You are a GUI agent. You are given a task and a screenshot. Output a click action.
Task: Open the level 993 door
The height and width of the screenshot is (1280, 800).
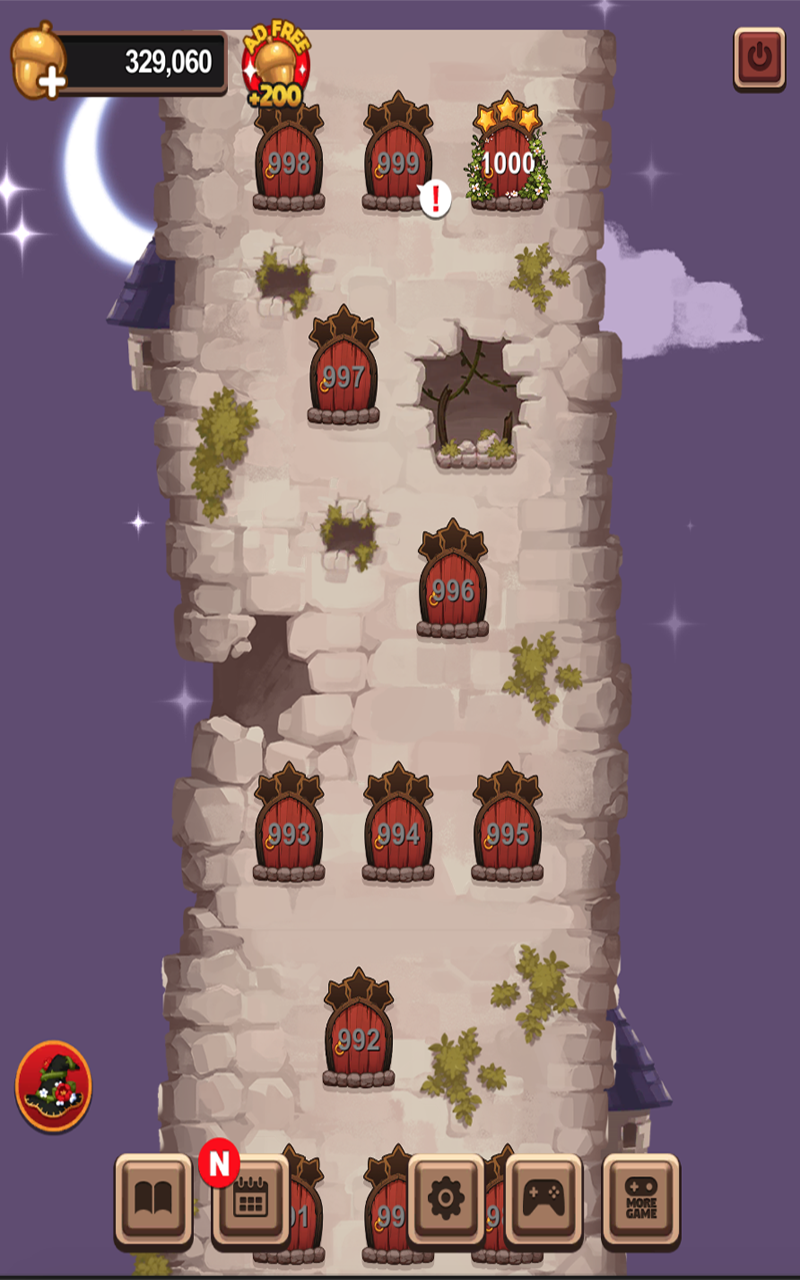click(x=287, y=834)
